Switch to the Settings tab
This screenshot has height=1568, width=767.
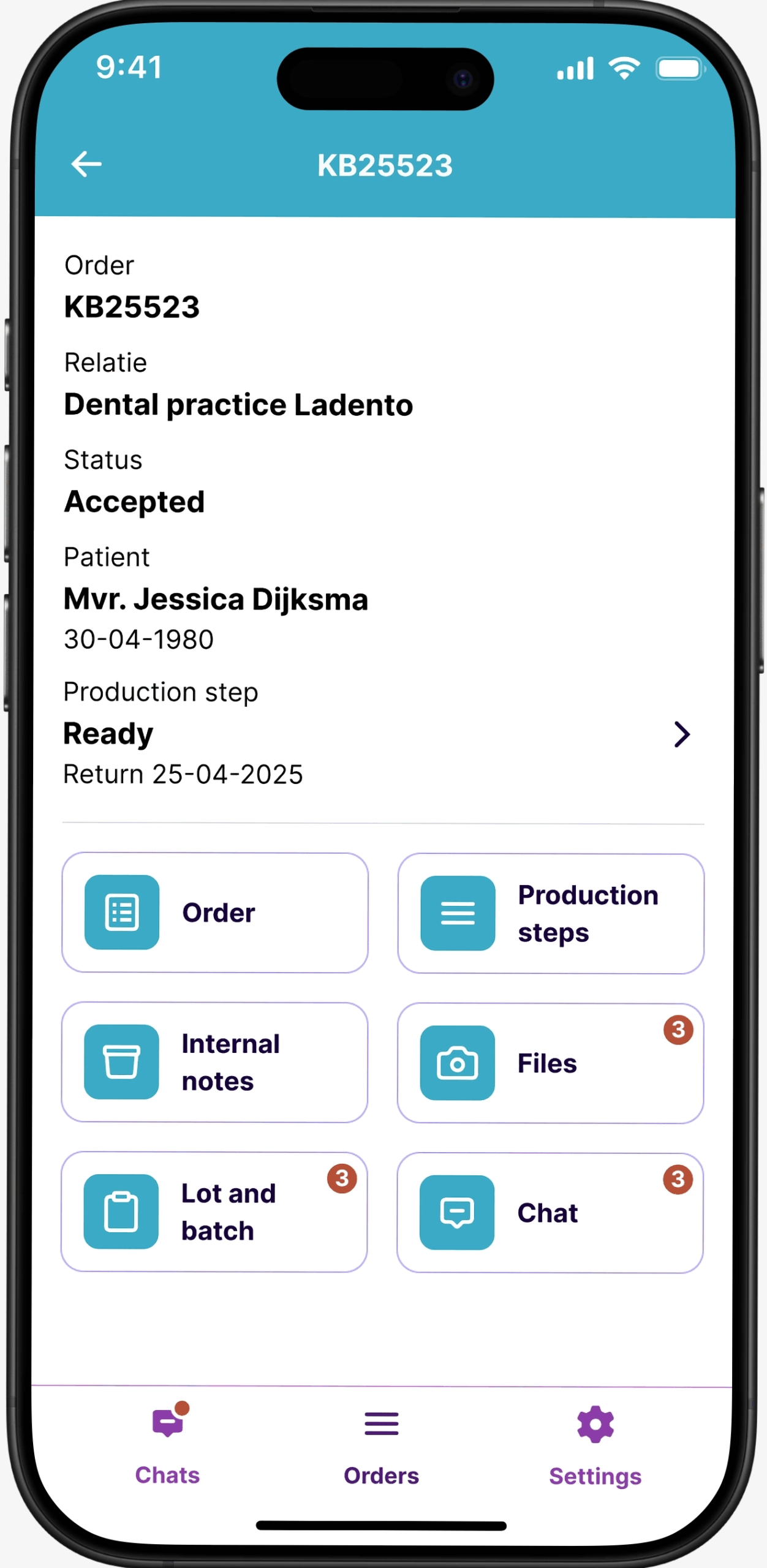pos(595,1447)
